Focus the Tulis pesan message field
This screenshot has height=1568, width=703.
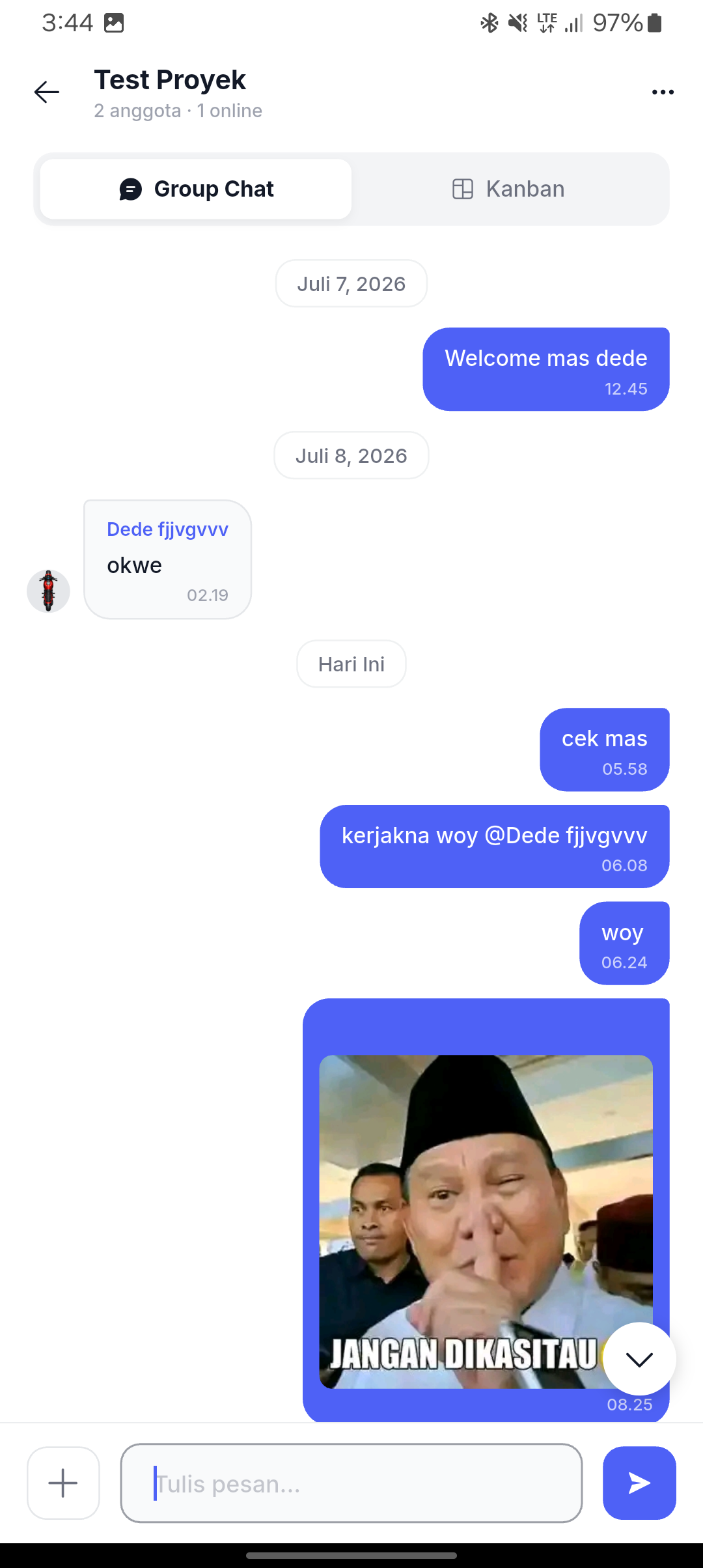(x=351, y=1483)
